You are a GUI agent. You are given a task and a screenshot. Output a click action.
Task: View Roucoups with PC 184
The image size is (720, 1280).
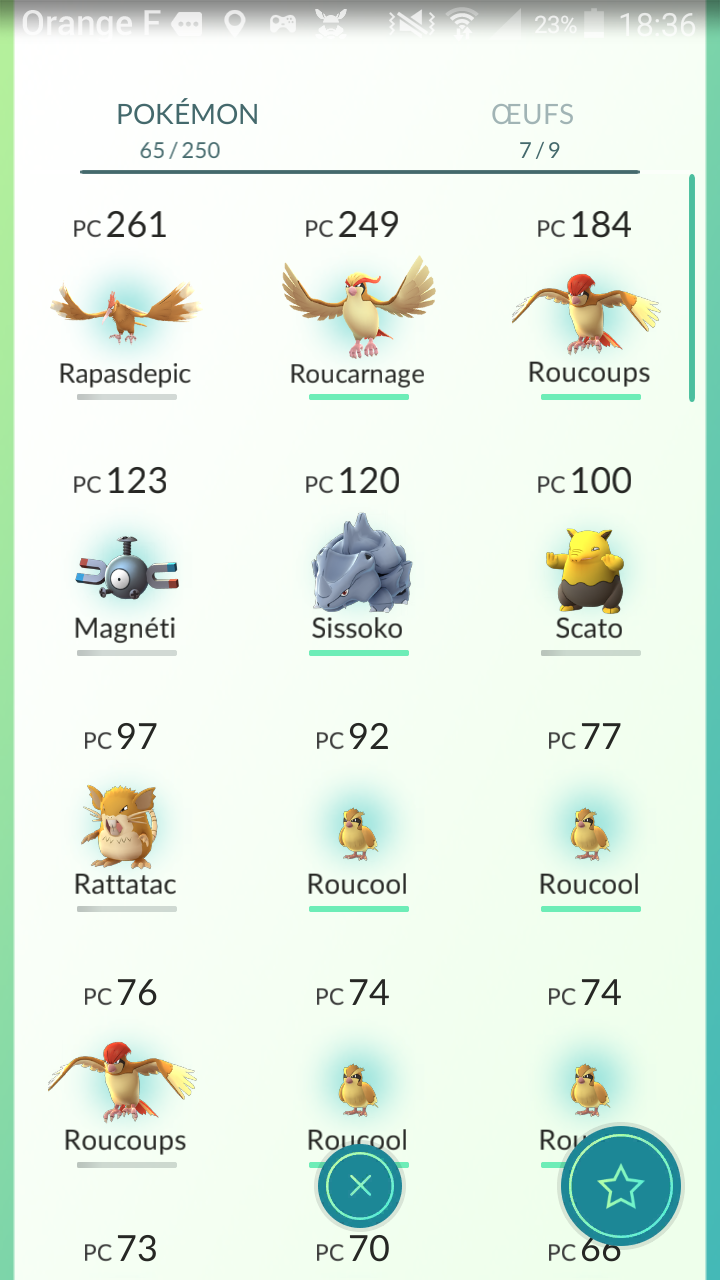pos(589,310)
